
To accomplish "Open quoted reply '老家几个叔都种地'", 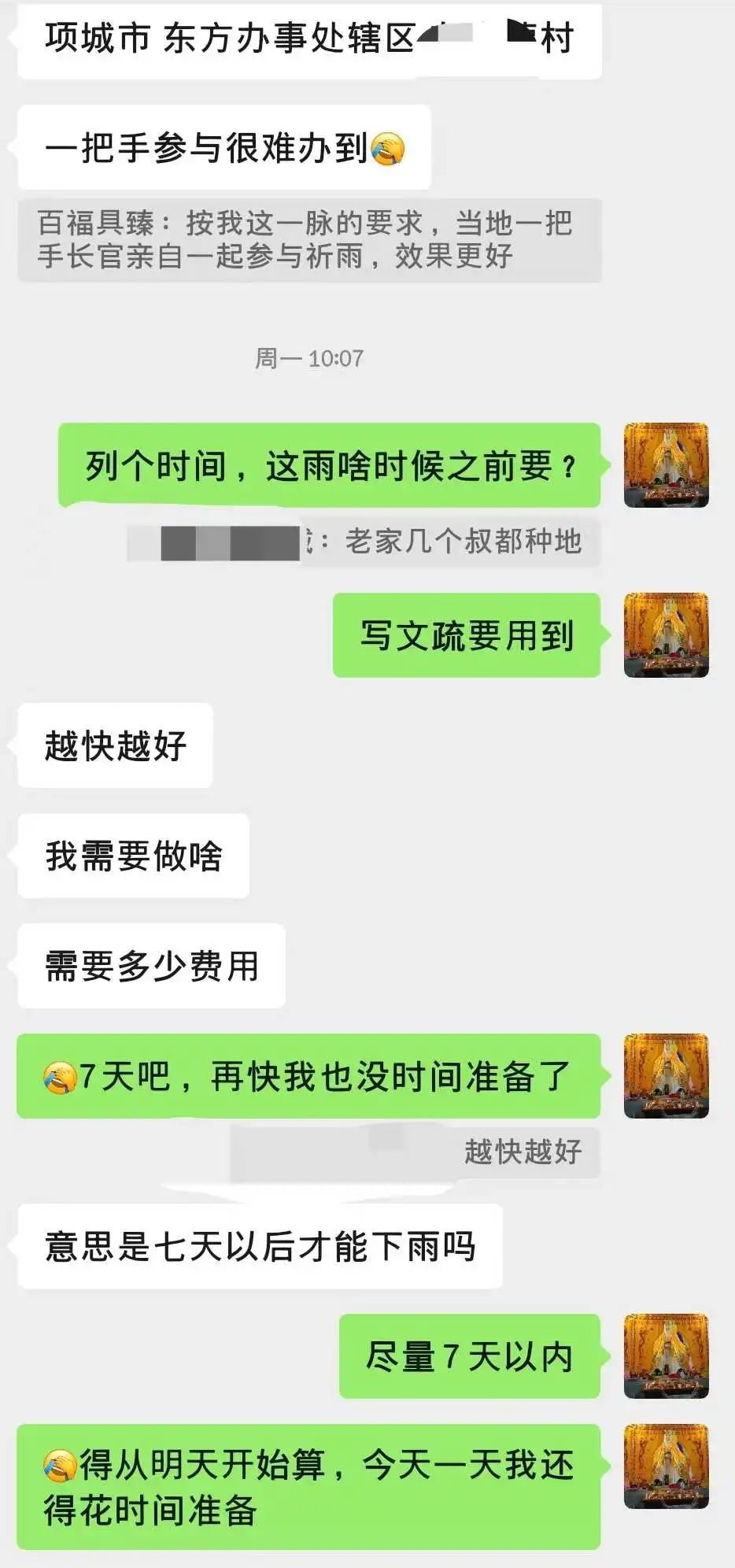I will click(x=364, y=542).
